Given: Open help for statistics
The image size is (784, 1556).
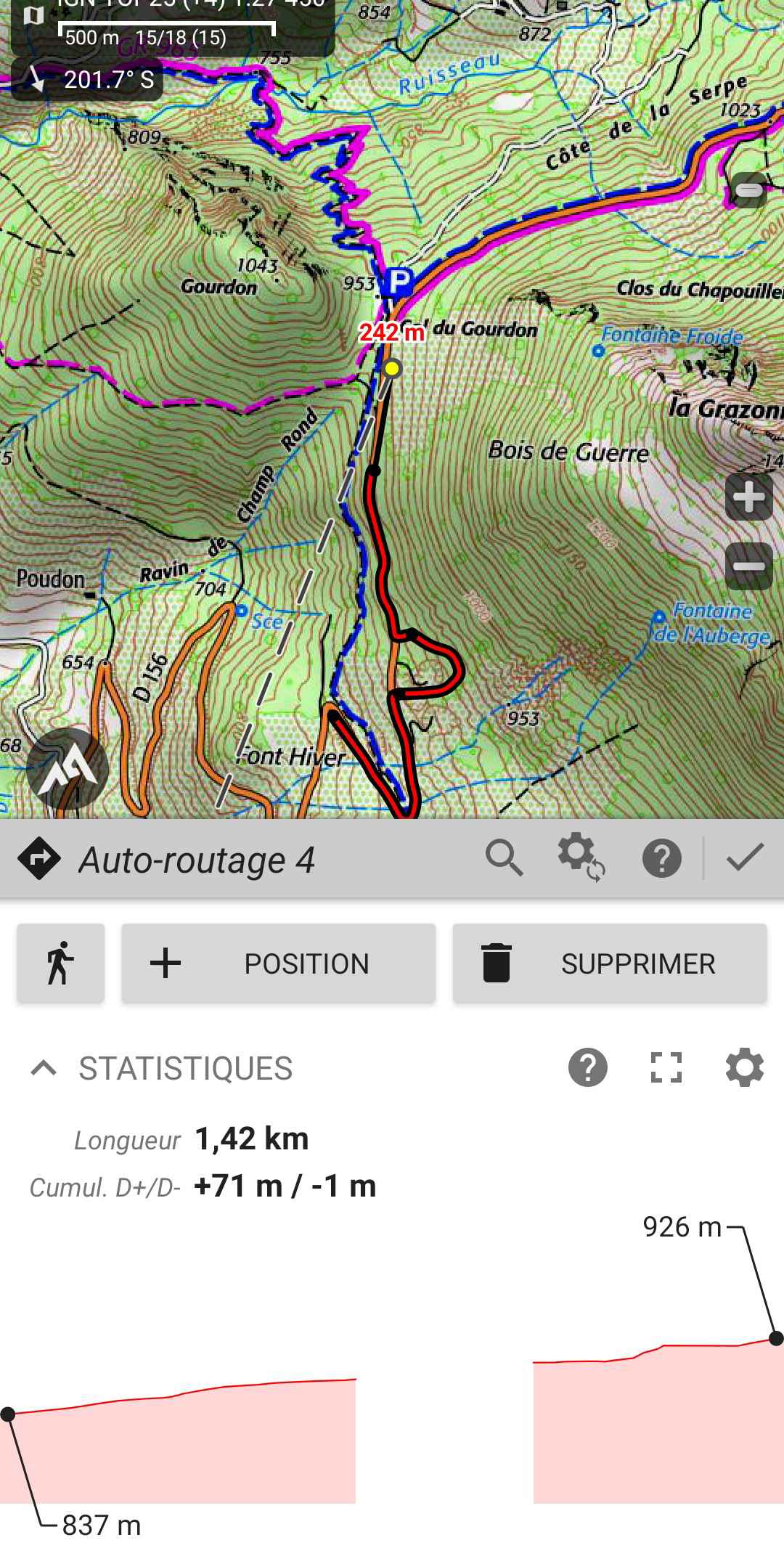Looking at the screenshot, I should 587,1068.
